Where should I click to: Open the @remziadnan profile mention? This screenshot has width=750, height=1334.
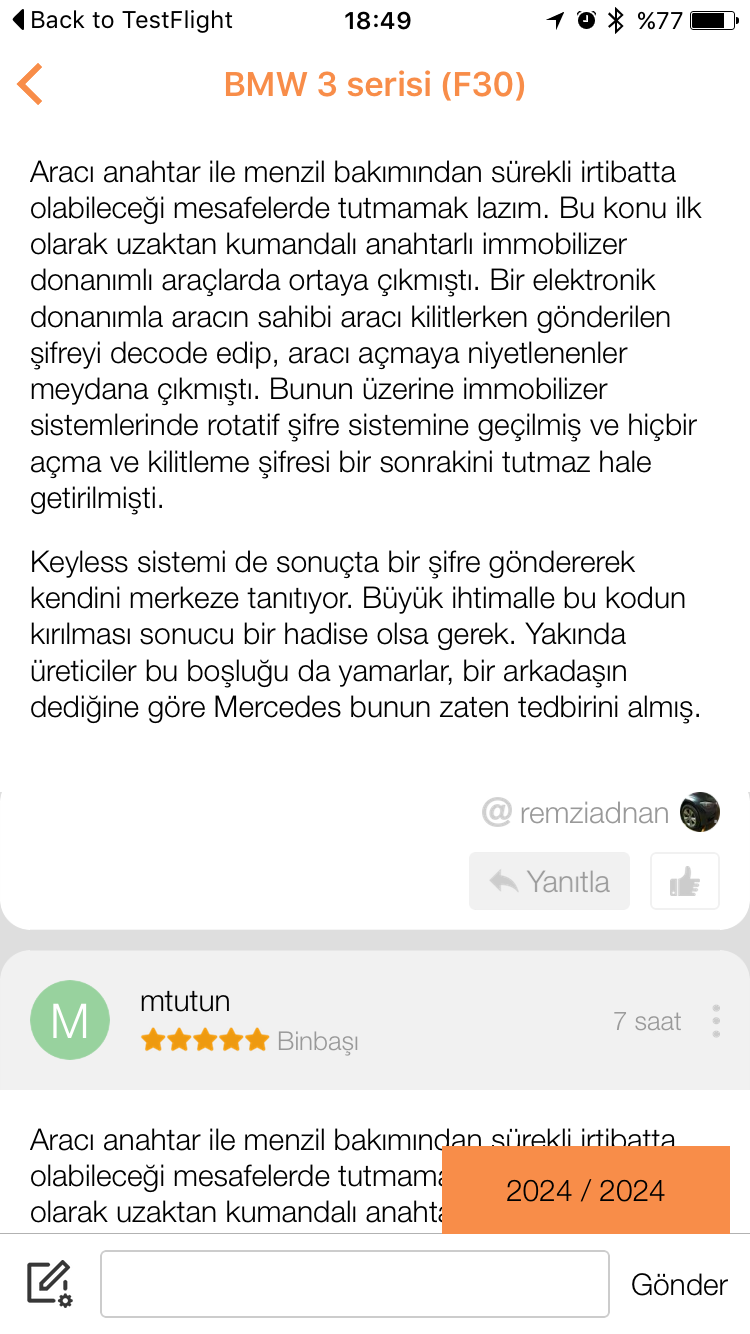coord(575,813)
